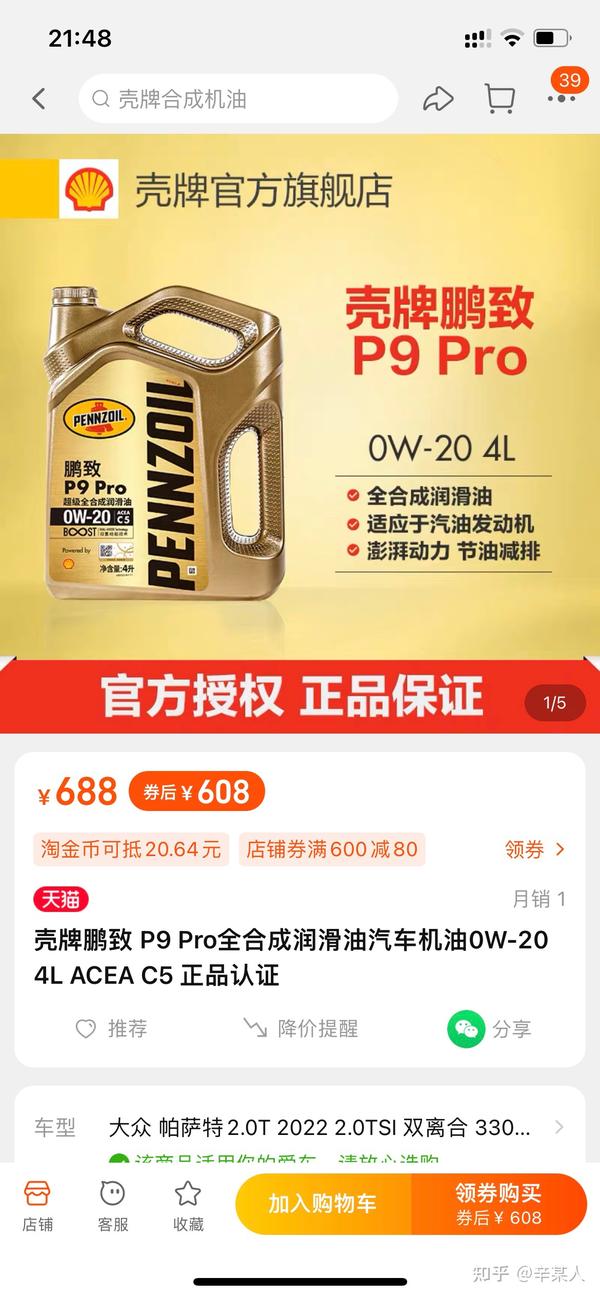Enable the 降价提醒 price drop alert
Screen dimensions: 600x1298
300,1028
